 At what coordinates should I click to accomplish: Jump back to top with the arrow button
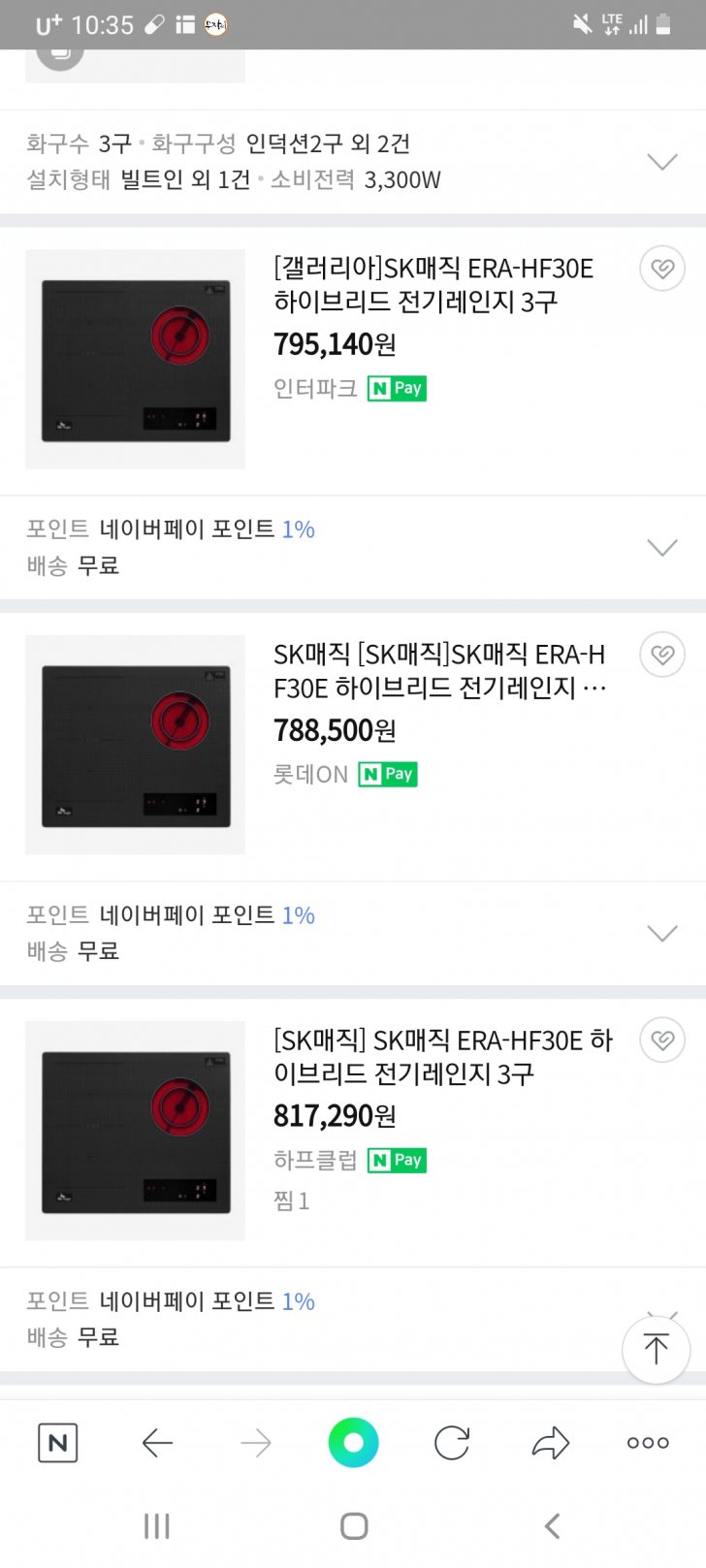pyautogui.click(x=656, y=1349)
